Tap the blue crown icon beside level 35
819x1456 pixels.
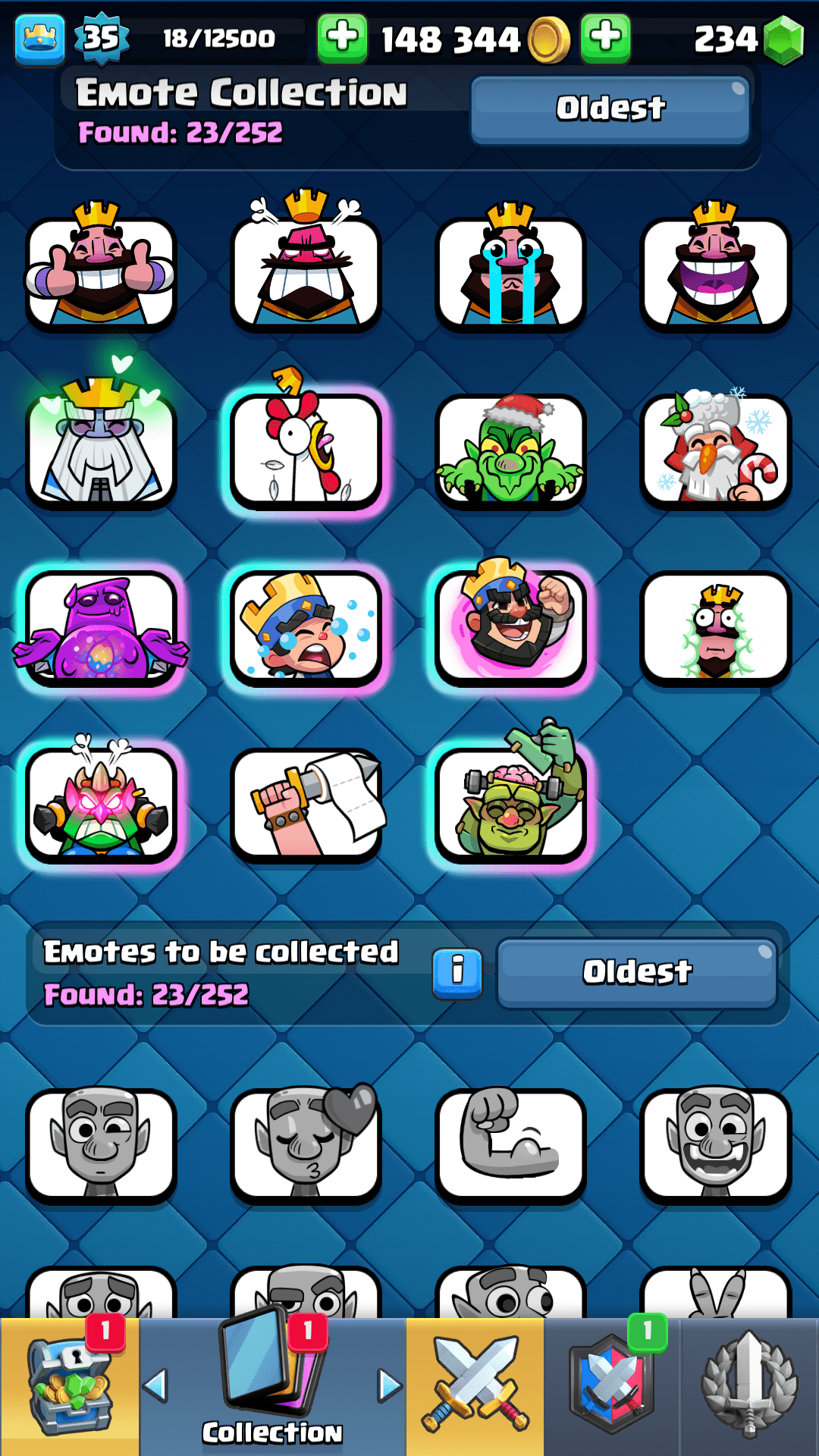(x=39, y=38)
